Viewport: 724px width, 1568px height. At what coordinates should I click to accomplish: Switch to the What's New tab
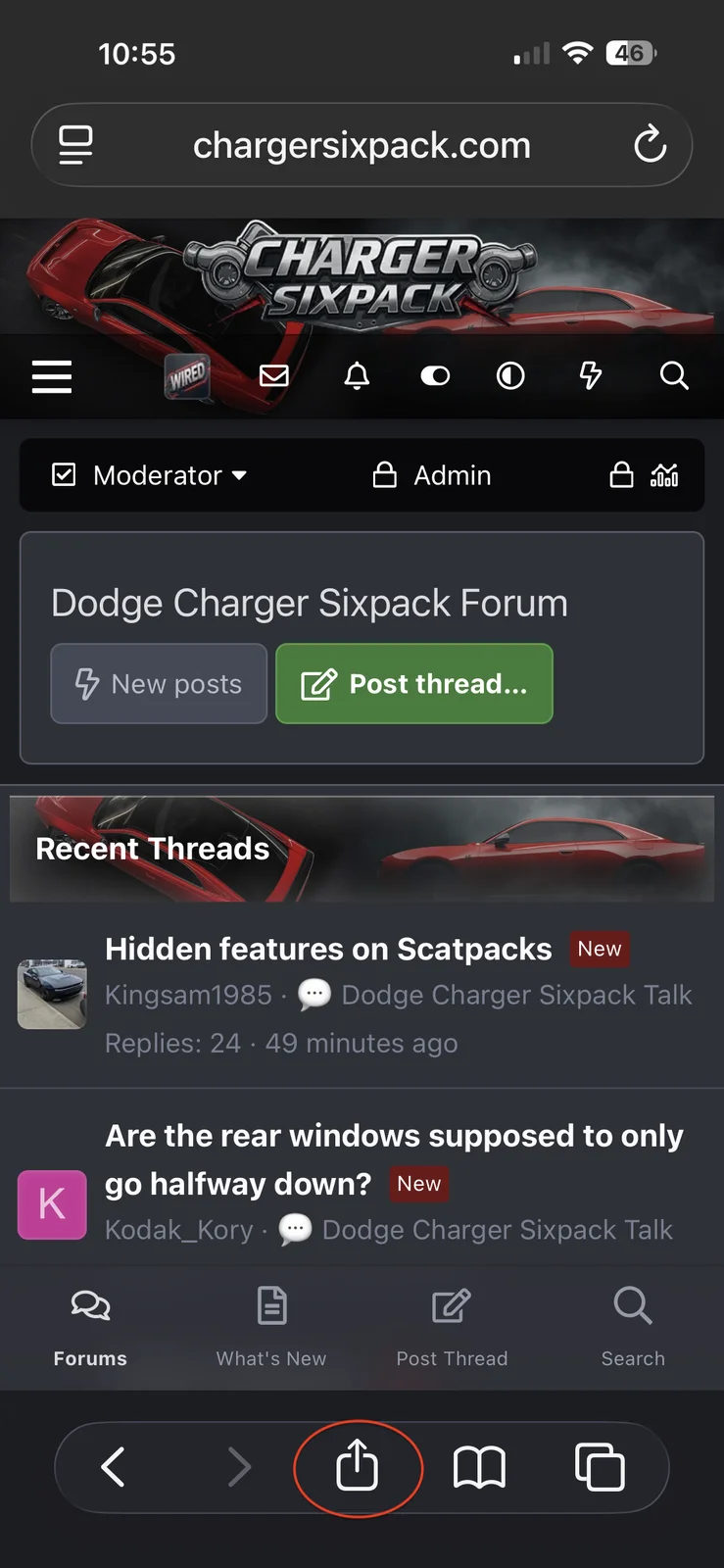pyautogui.click(x=270, y=1328)
